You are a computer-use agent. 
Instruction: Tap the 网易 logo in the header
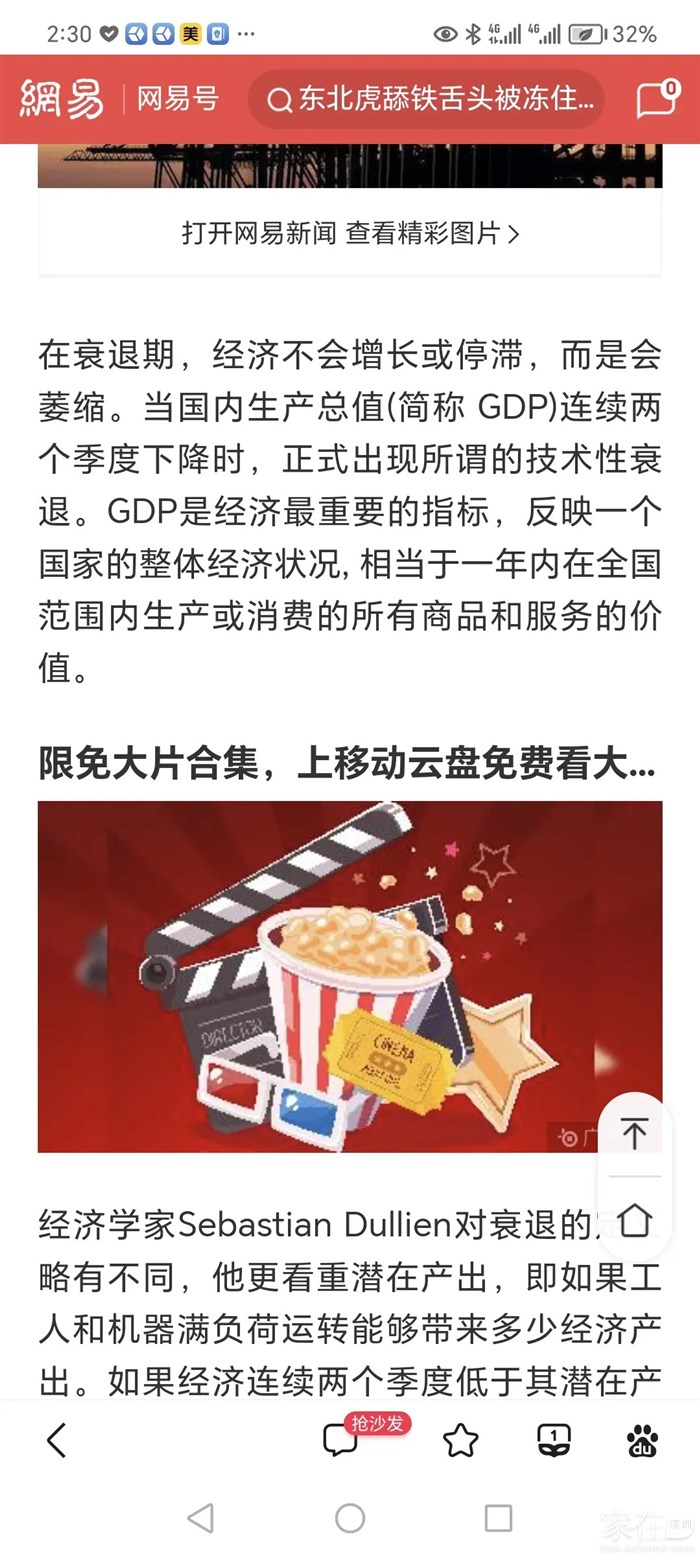coord(62,99)
